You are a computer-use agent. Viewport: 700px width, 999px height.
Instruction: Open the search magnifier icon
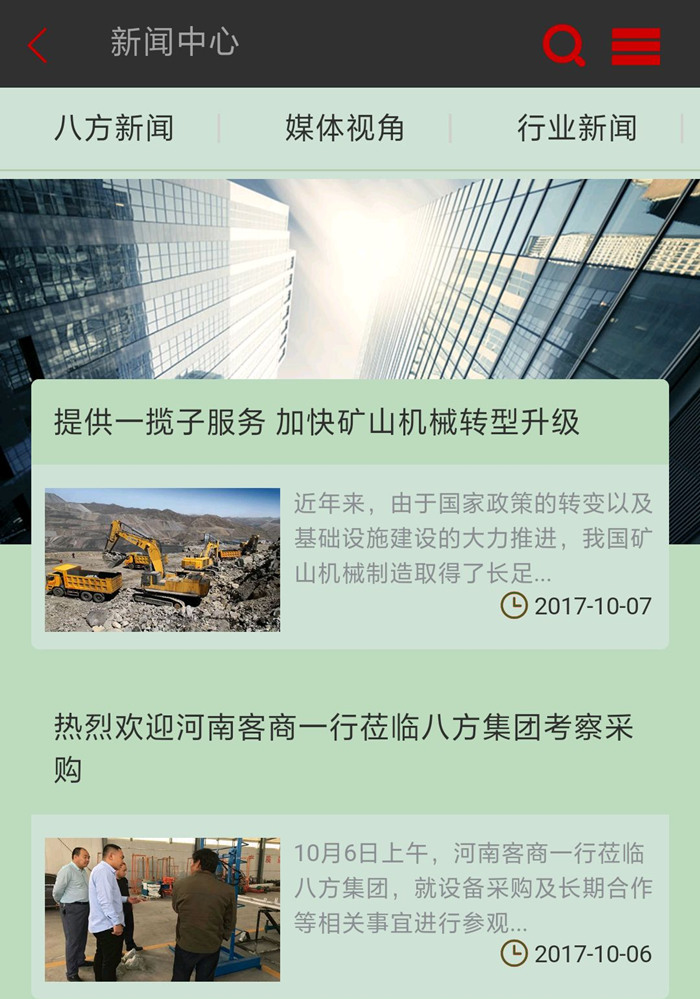pyautogui.click(x=563, y=45)
